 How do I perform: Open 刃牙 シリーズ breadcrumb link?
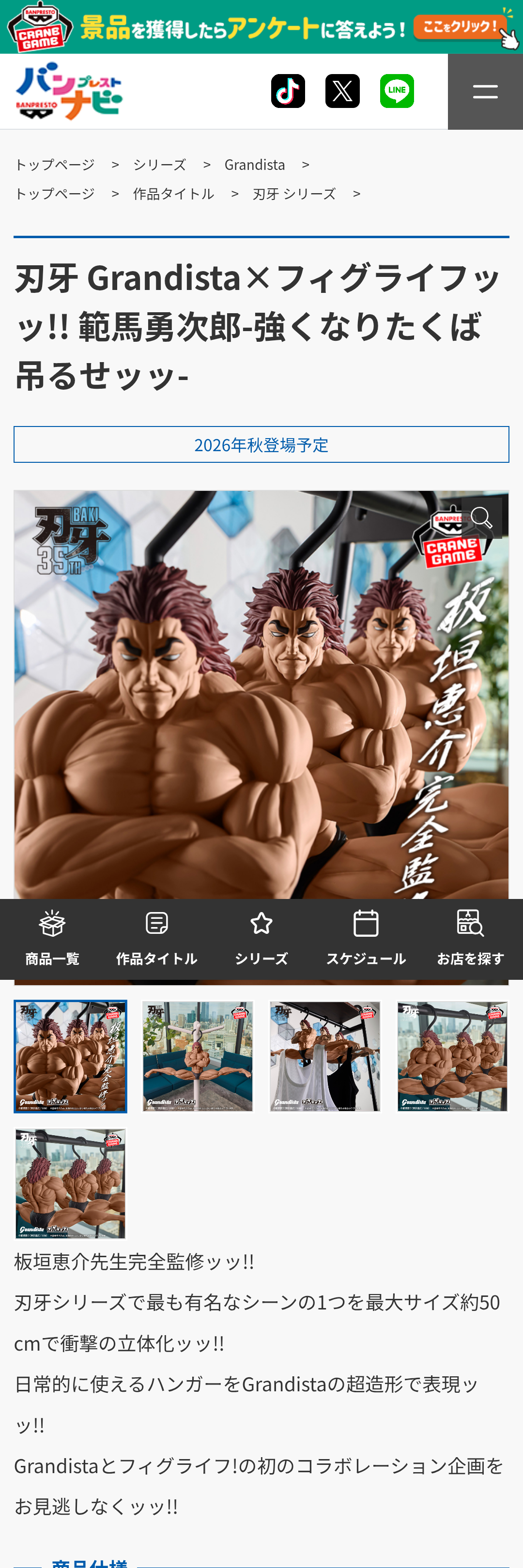(x=294, y=194)
